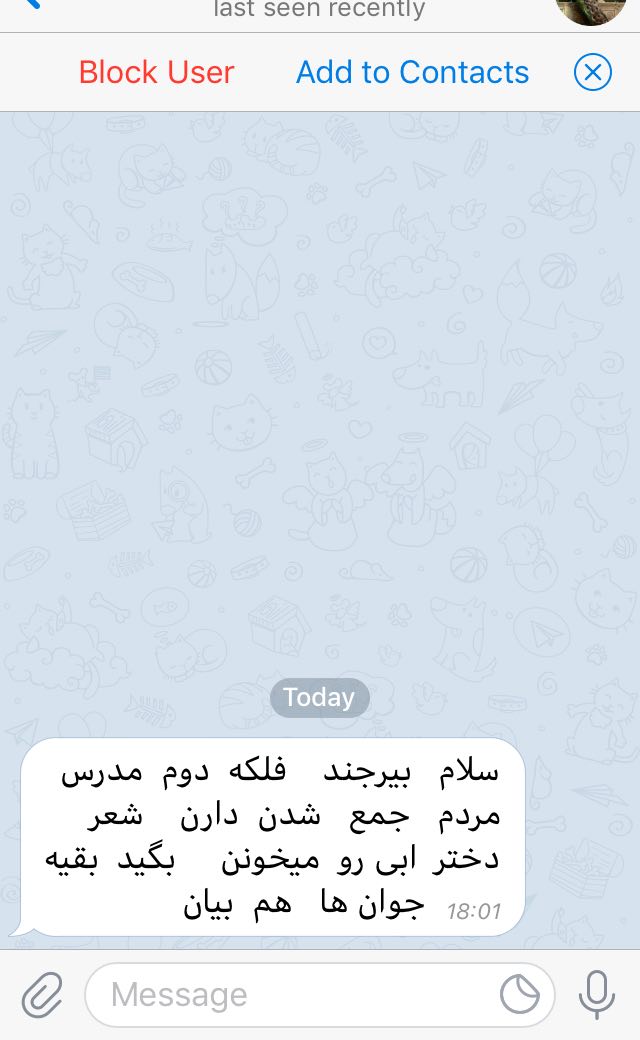The height and width of the screenshot is (1040, 640).
Task: Open the contact's profile photo
Action: click(590, 8)
